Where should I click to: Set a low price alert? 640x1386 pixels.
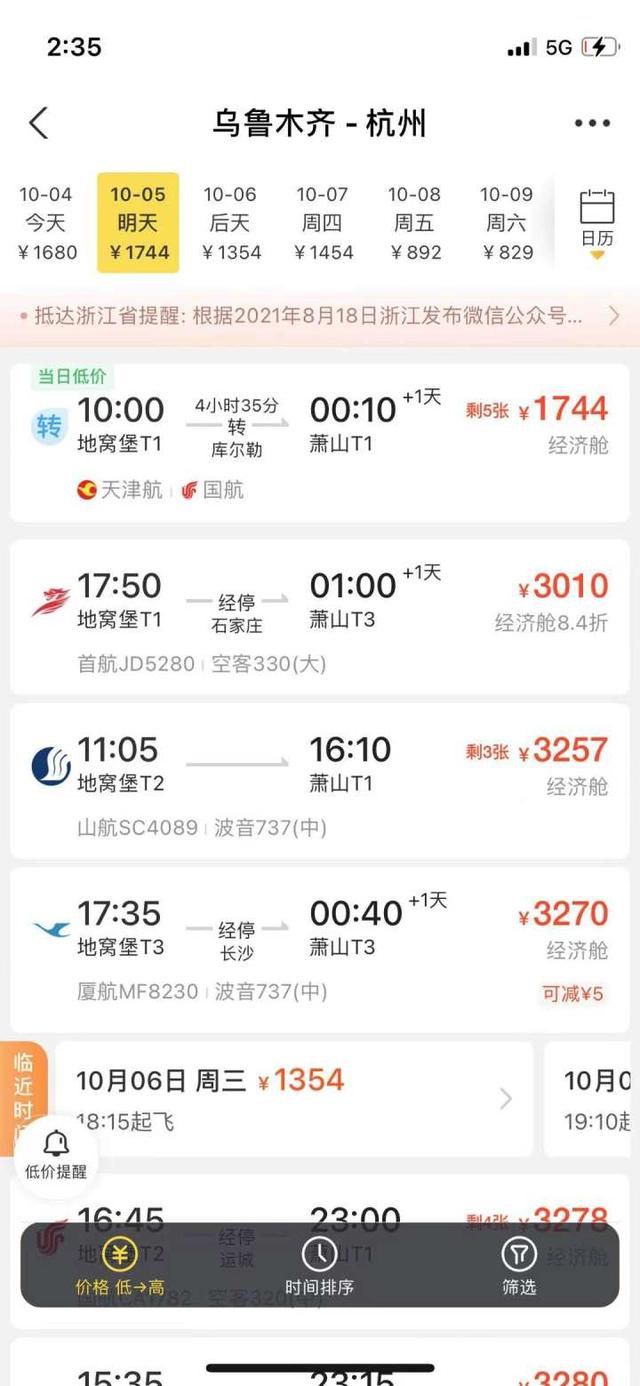[56, 1154]
